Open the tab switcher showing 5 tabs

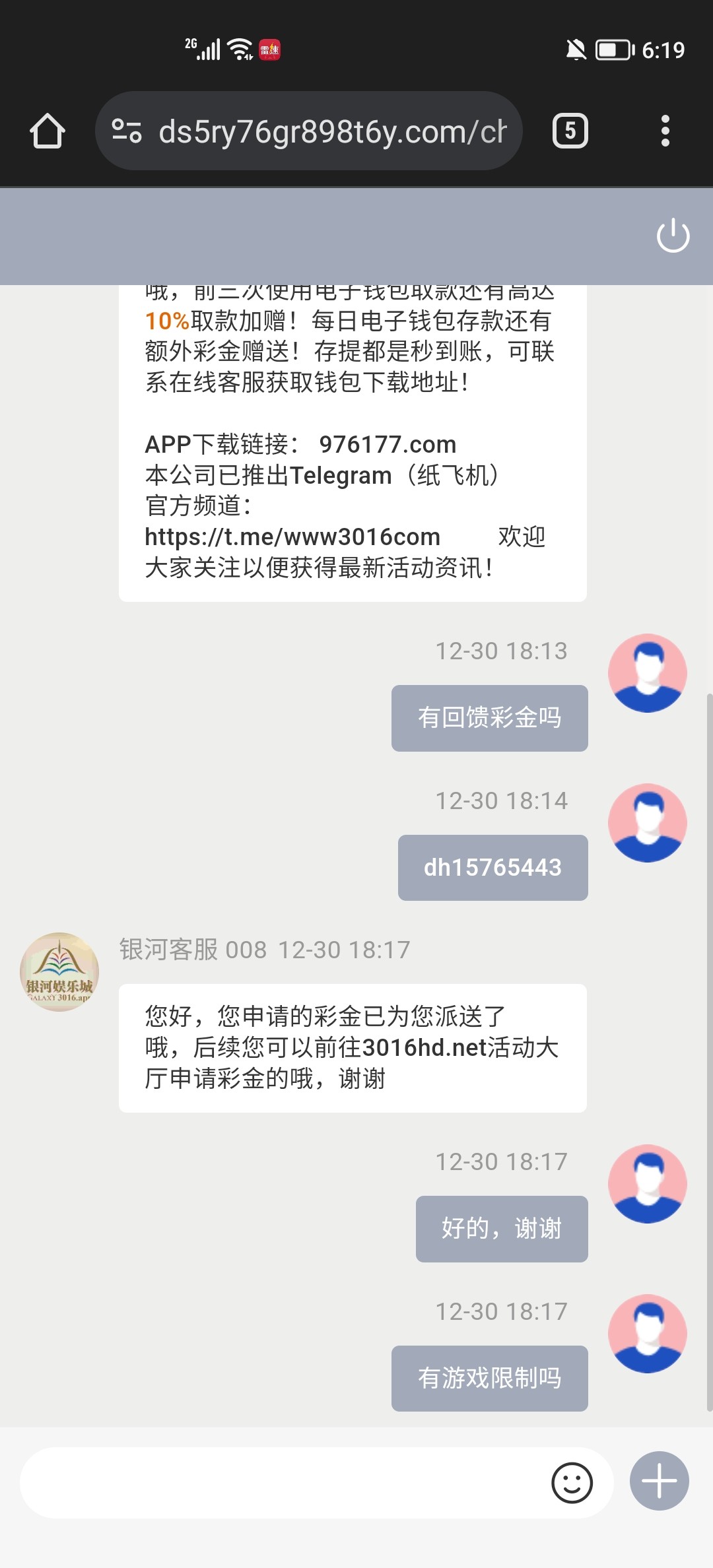point(570,131)
